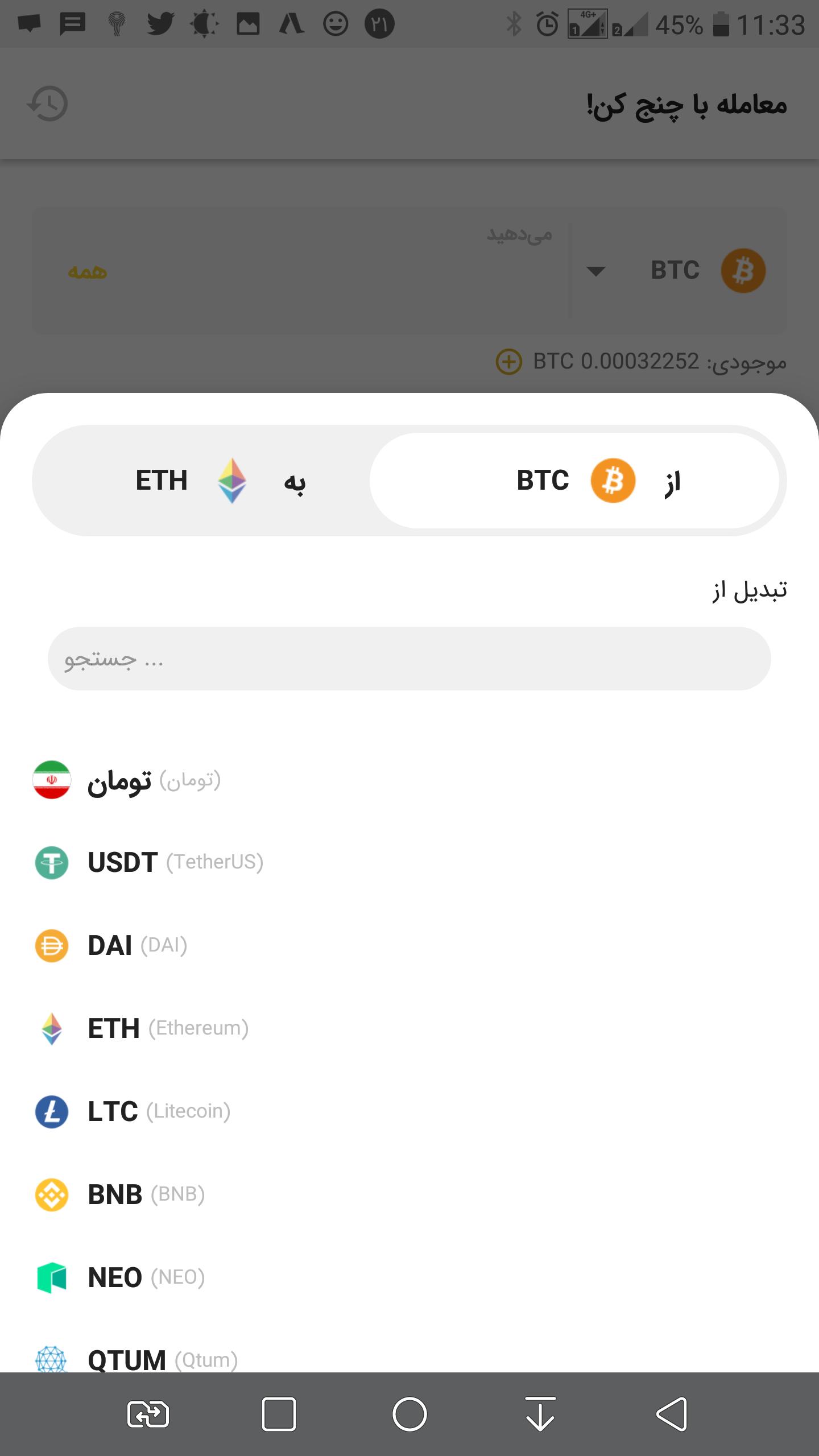Open recent apps from navigation bar
The height and width of the screenshot is (1456, 819).
(279, 1414)
